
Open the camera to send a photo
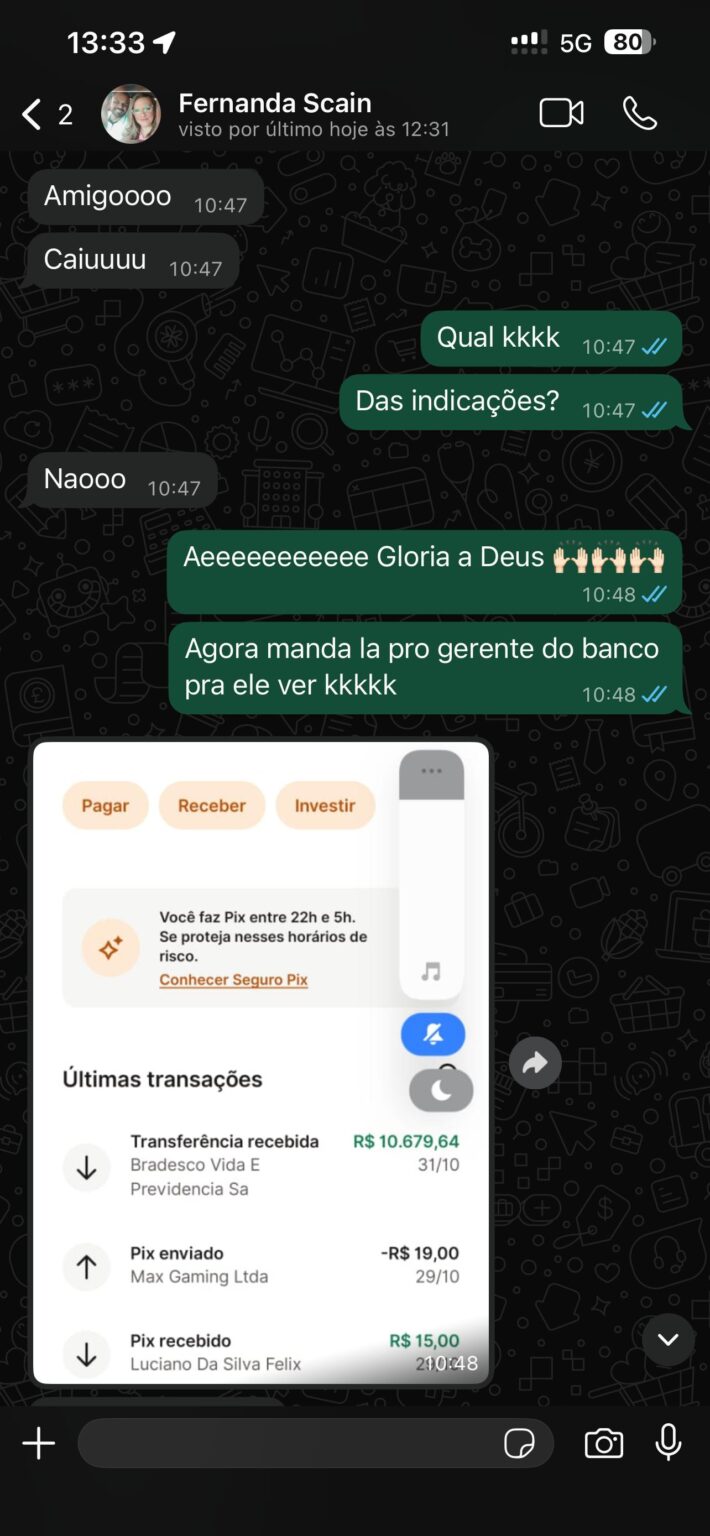click(603, 1443)
